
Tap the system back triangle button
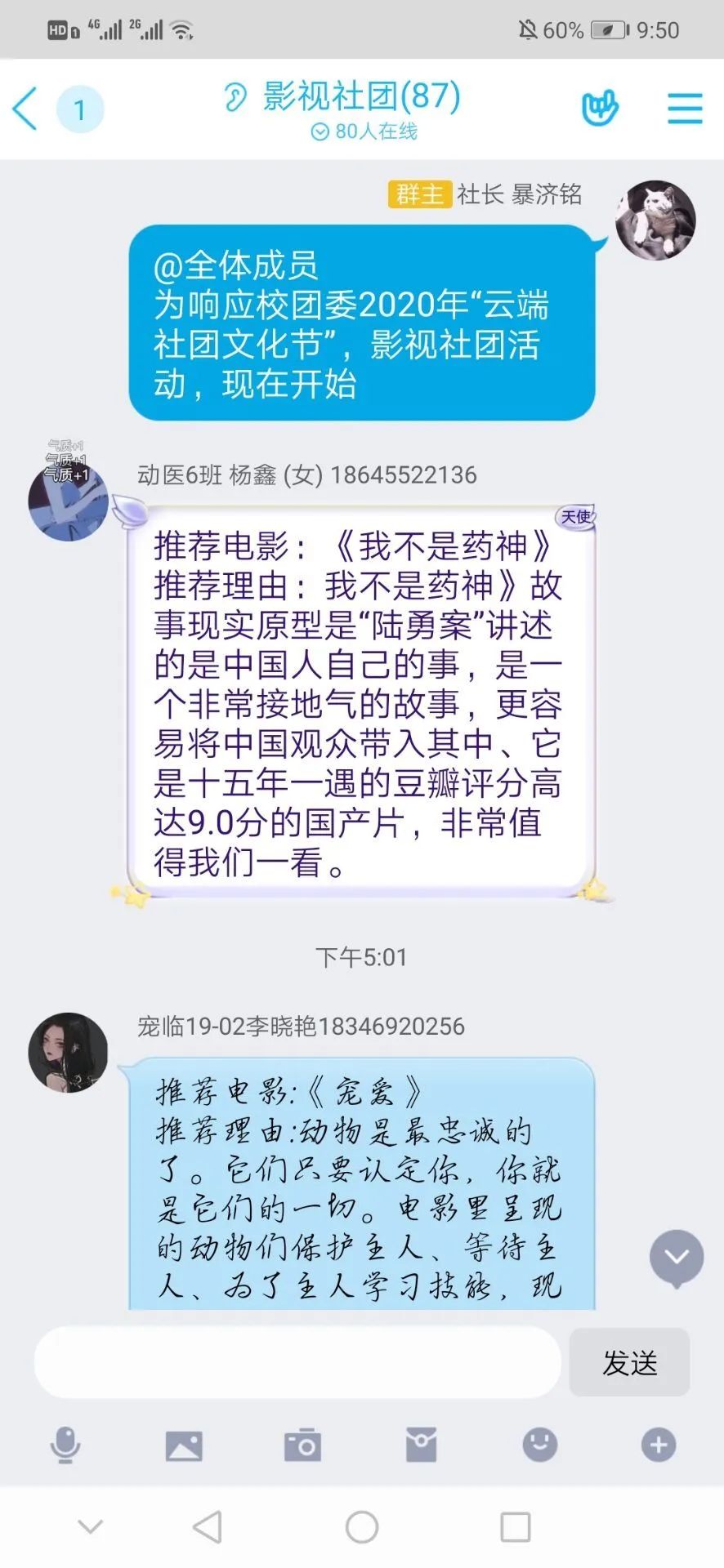(208, 1526)
